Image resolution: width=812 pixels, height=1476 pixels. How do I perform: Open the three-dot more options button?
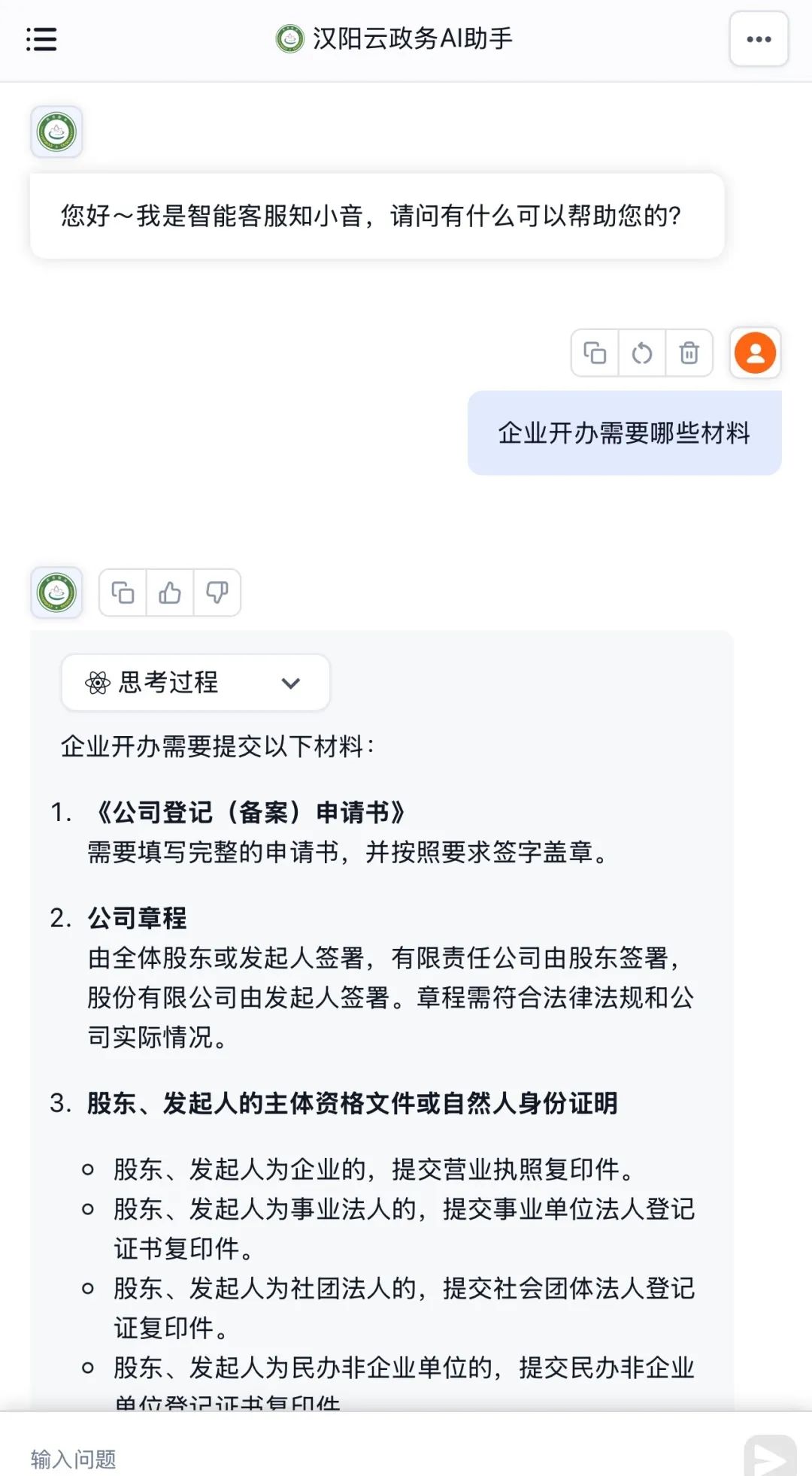tap(759, 39)
